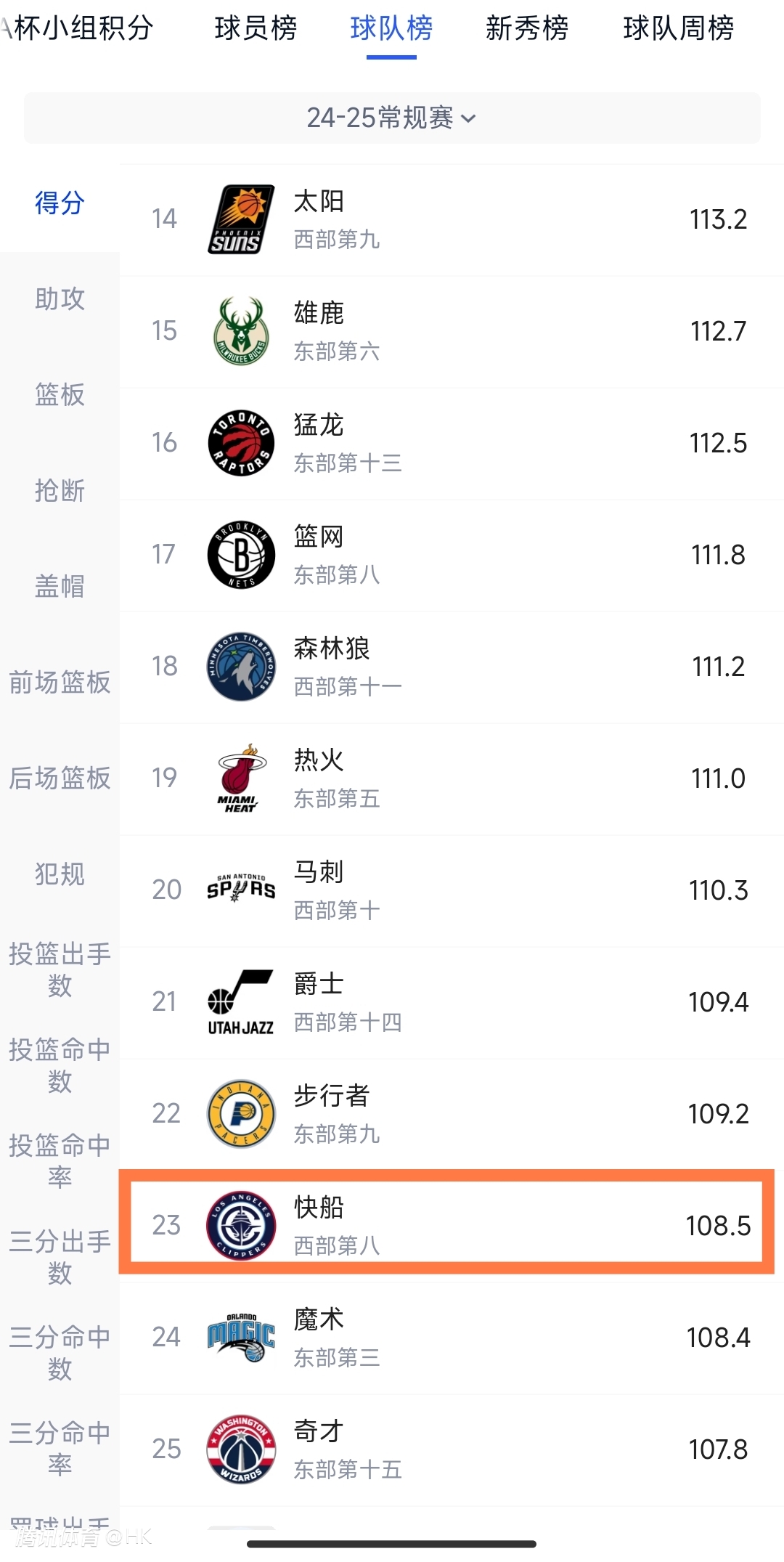
Task: Open the 太阳 team row
Action: click(450, 219)
